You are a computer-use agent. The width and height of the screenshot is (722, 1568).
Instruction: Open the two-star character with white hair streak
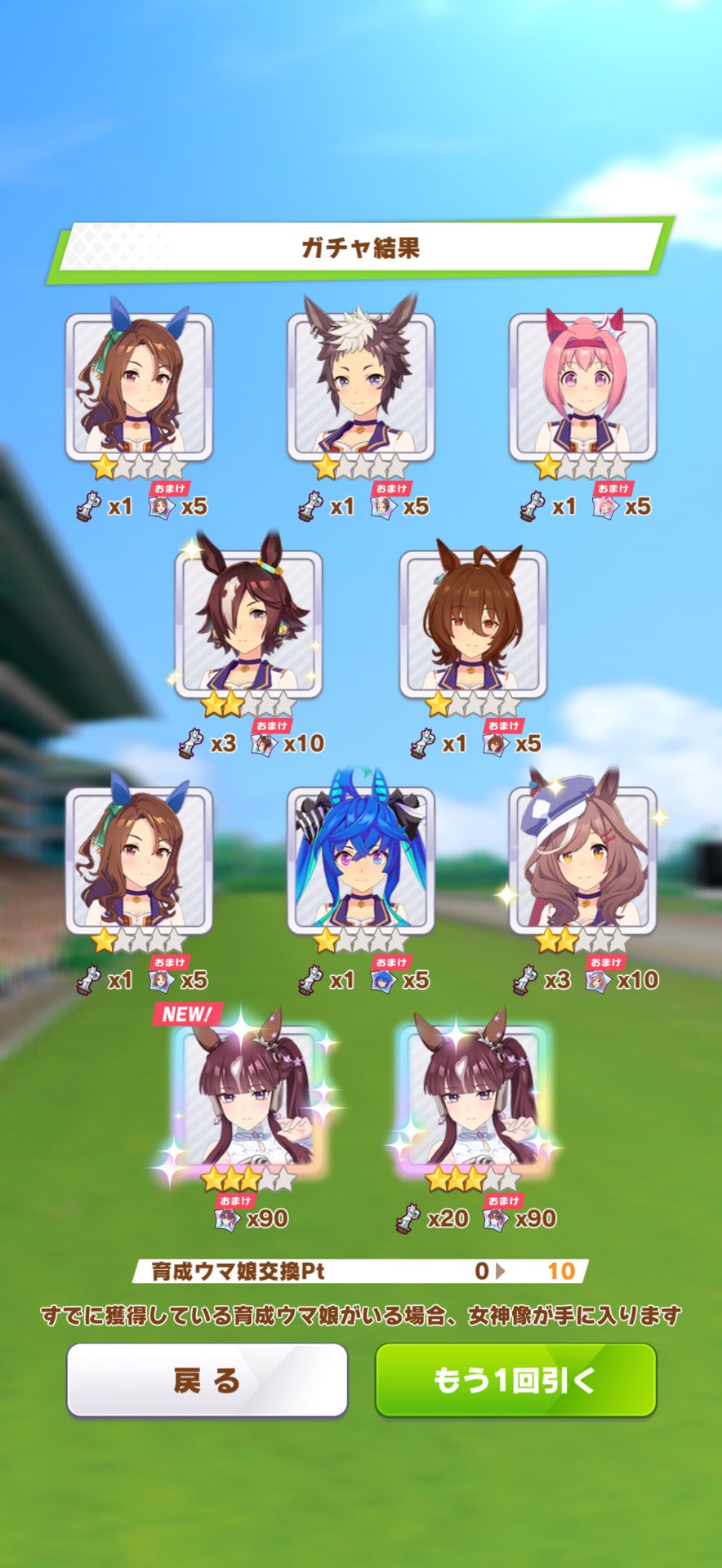click(x=248, y=625)
